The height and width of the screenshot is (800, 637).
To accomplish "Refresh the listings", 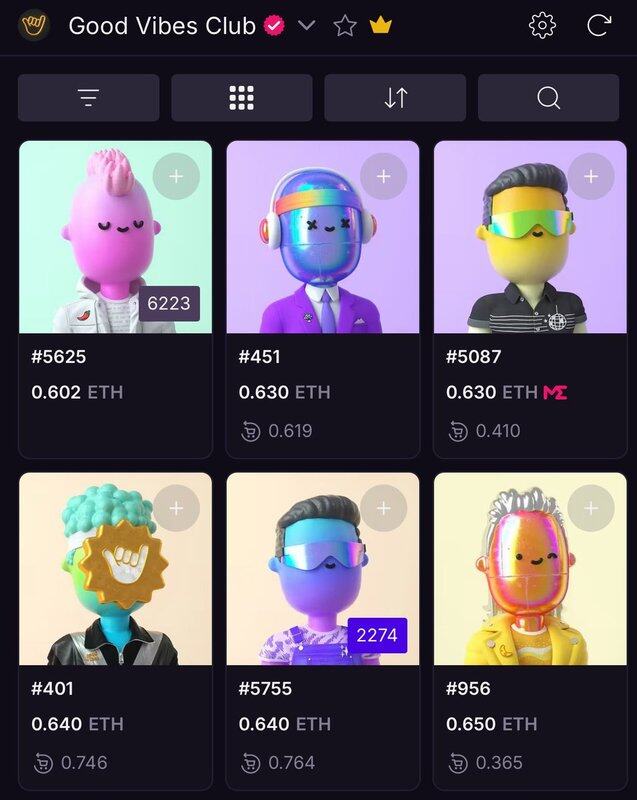I will 598,26.
